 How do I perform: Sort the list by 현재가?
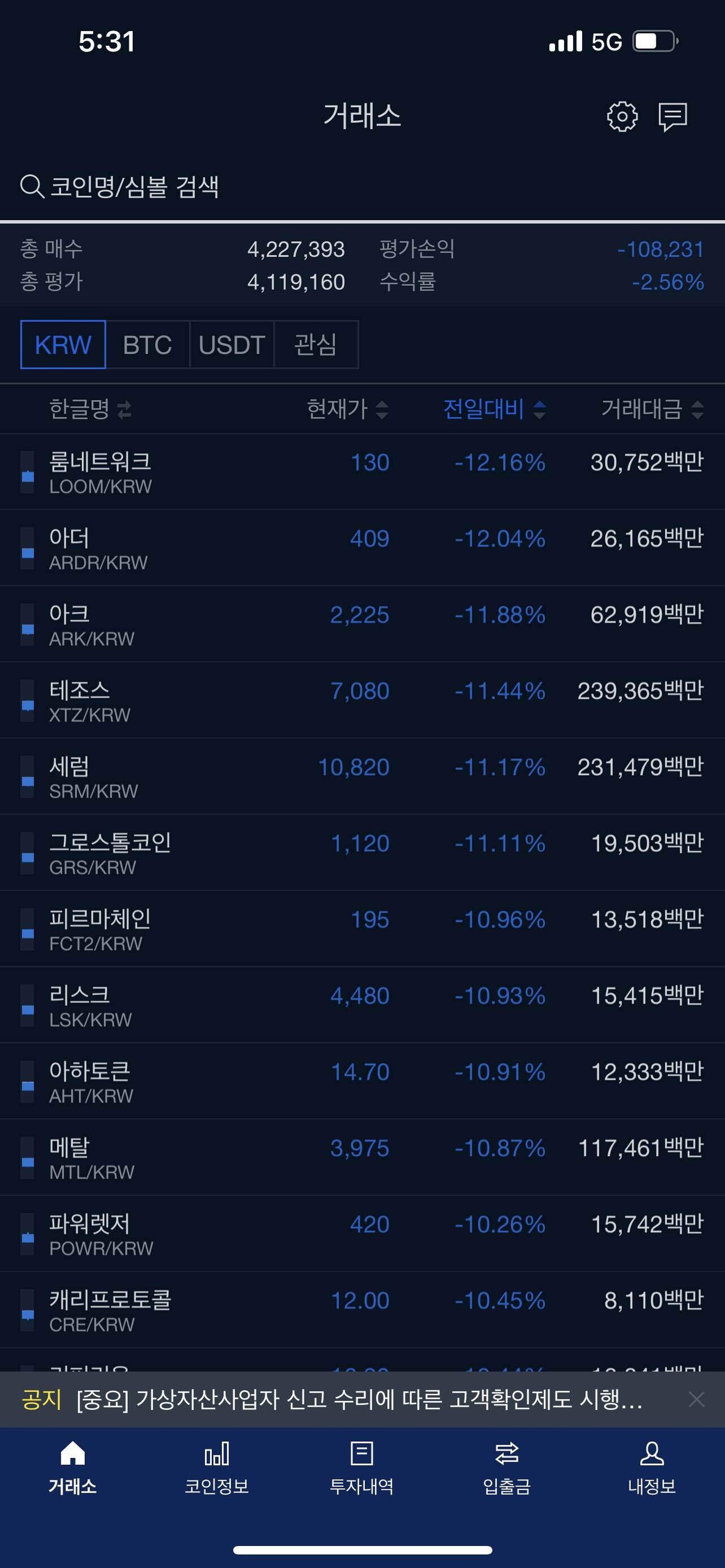pyautogui.click(x=347, y=409)
